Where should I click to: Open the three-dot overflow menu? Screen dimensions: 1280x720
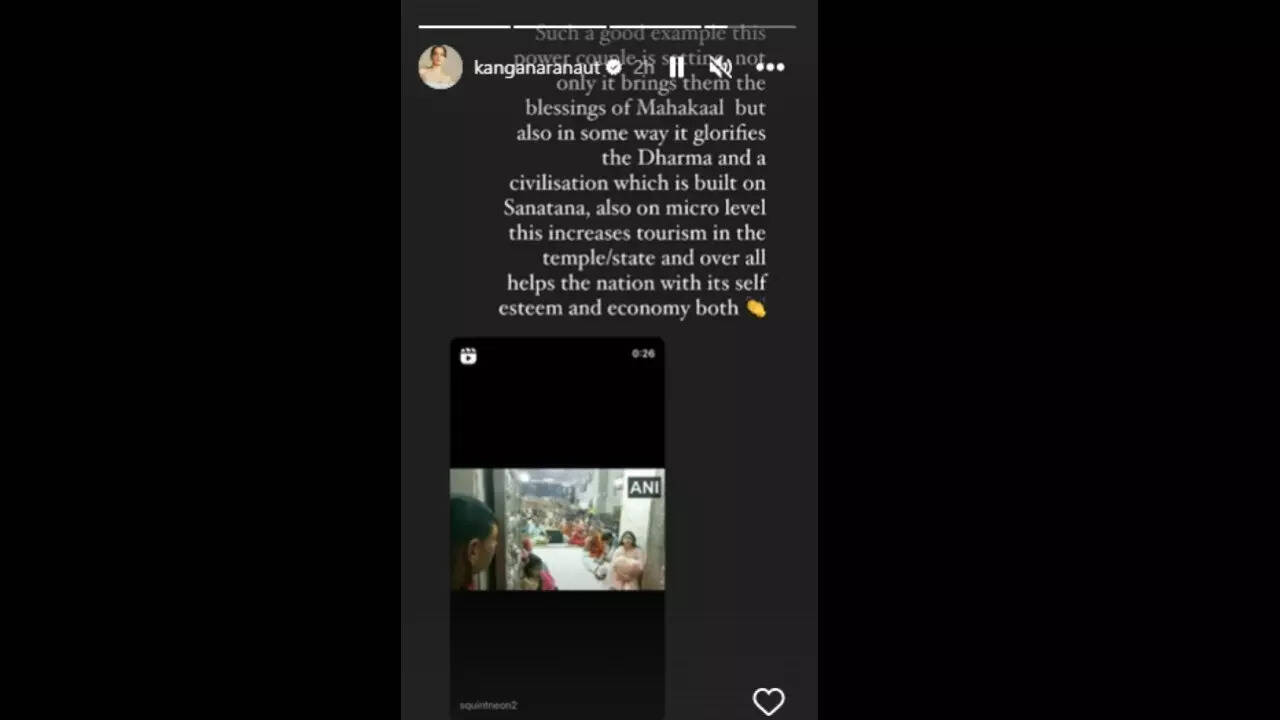[x=770, y=67]
